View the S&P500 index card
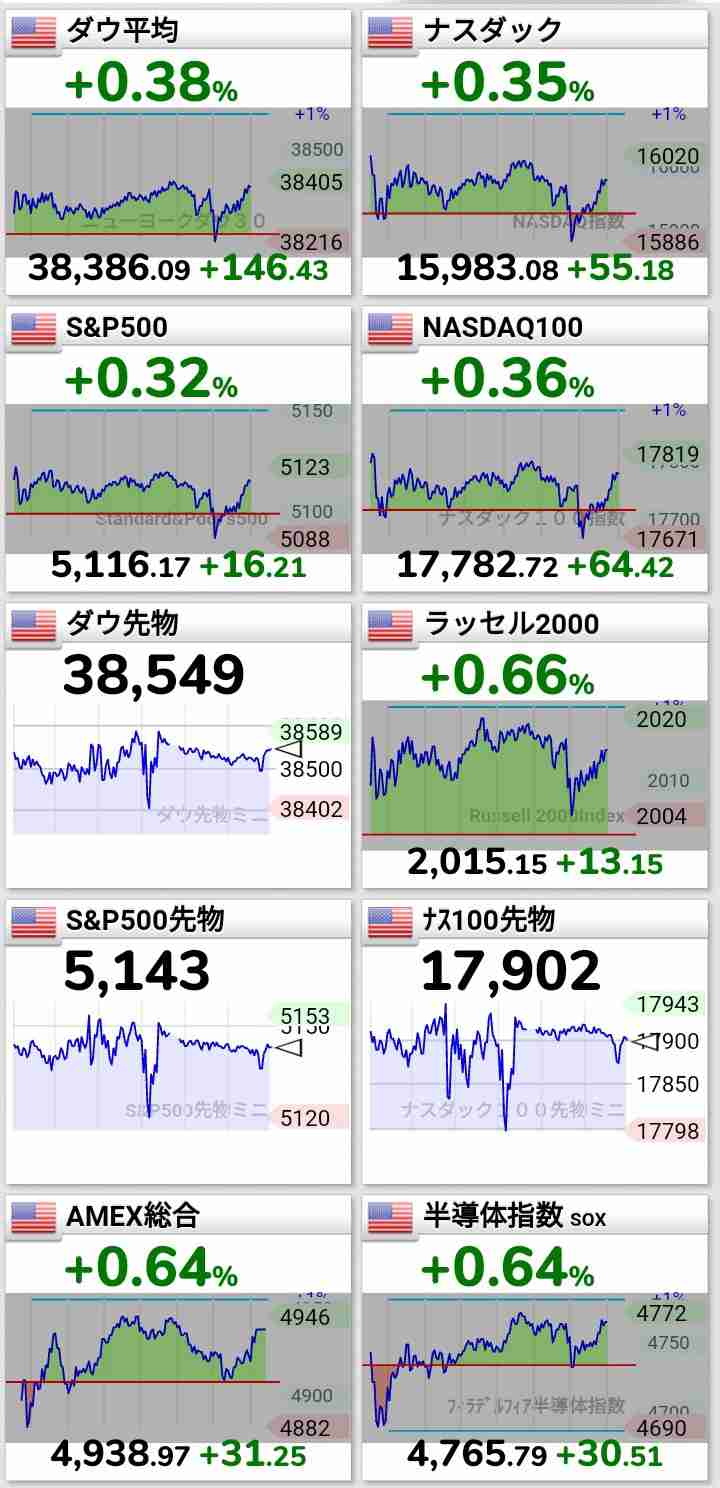Screen dimensions: 720x1488 [179, 449]
